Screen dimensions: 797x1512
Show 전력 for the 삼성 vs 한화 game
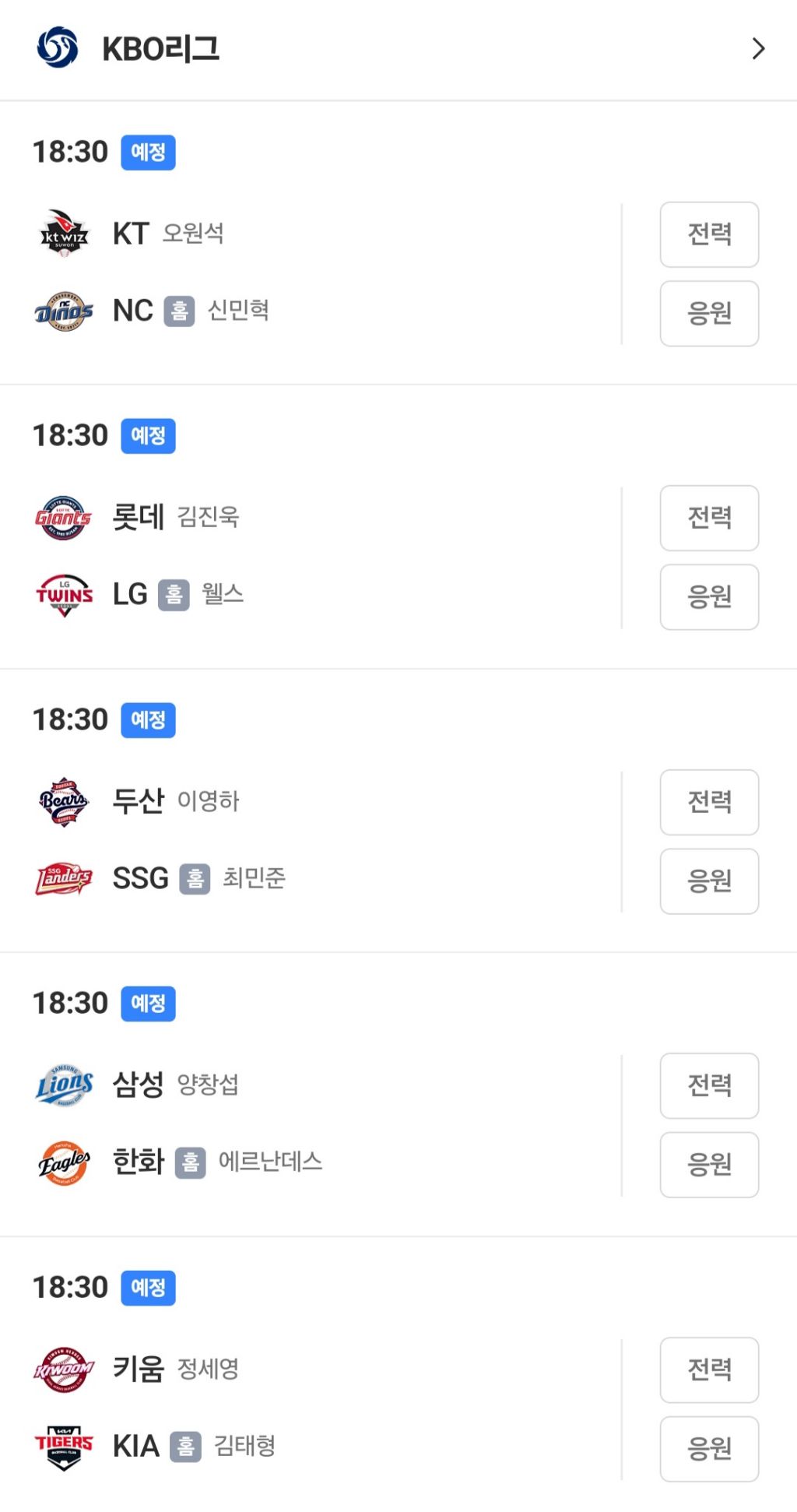point(709,1085)
